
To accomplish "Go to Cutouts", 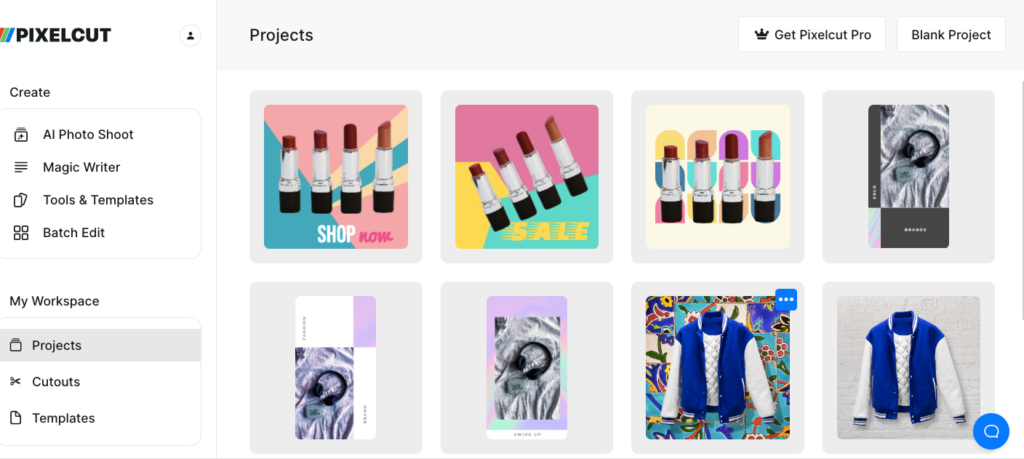I will 55,381.
